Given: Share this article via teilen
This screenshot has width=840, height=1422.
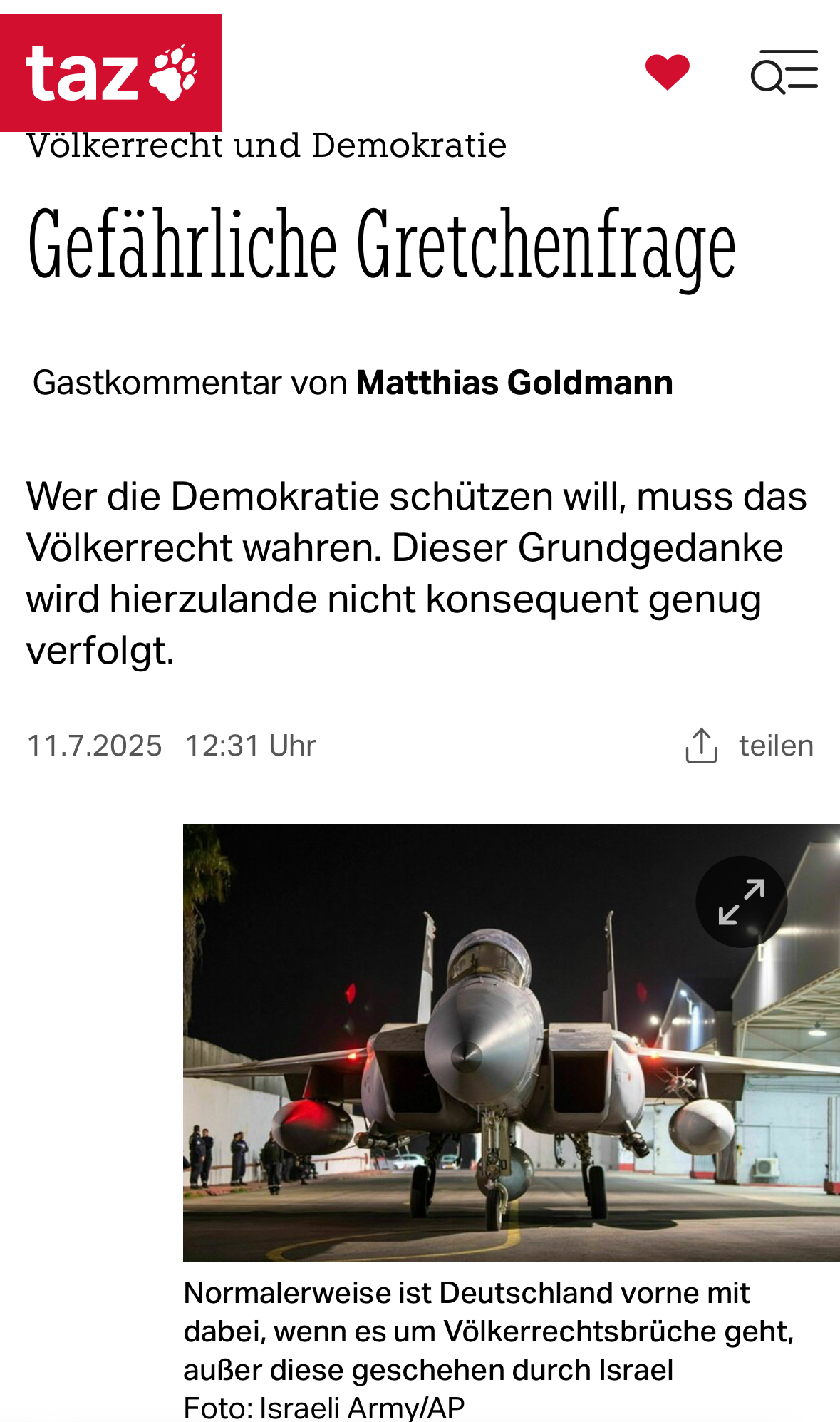Looking at the screenshot, I should 749,746.
